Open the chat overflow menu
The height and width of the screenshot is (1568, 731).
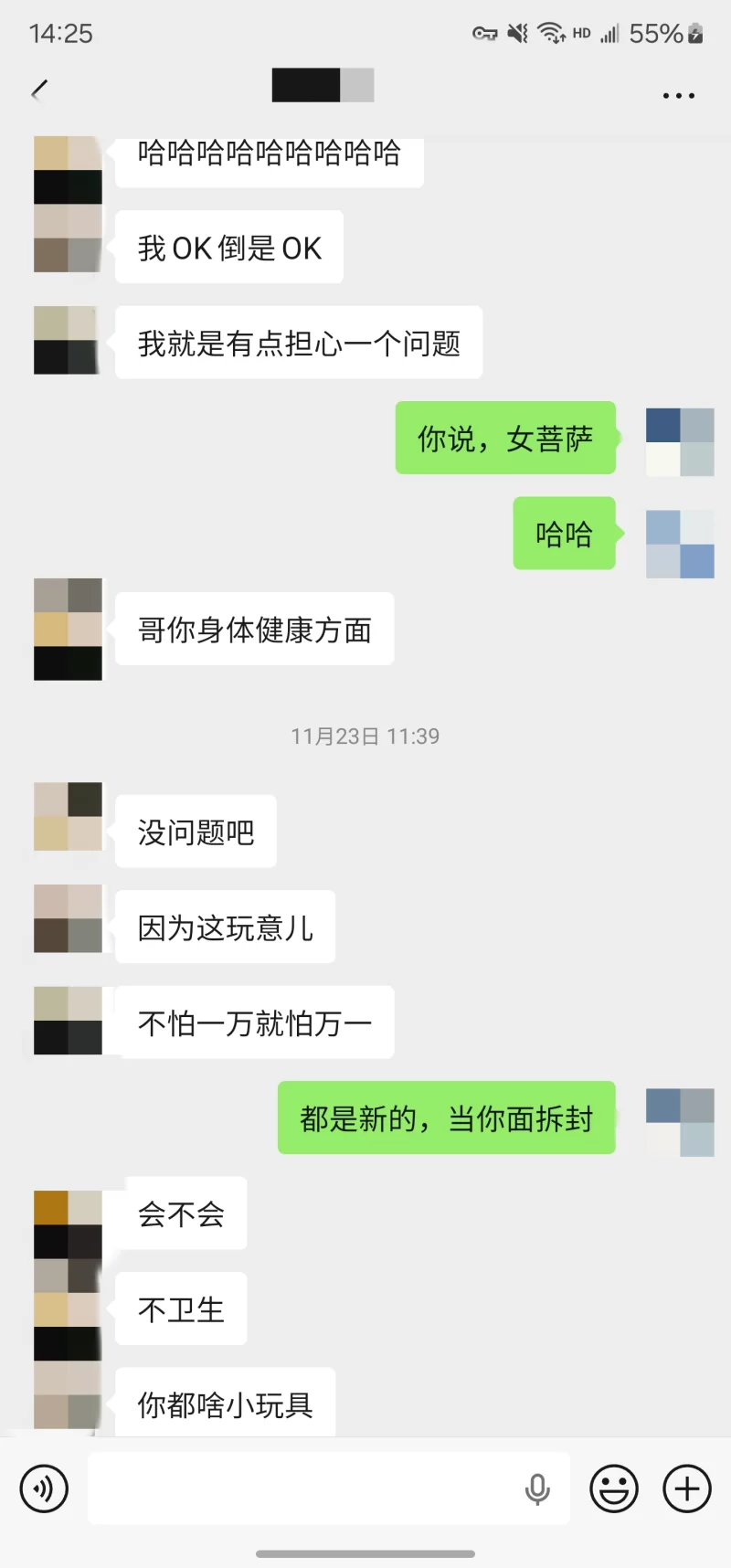[x=678, y=95]
